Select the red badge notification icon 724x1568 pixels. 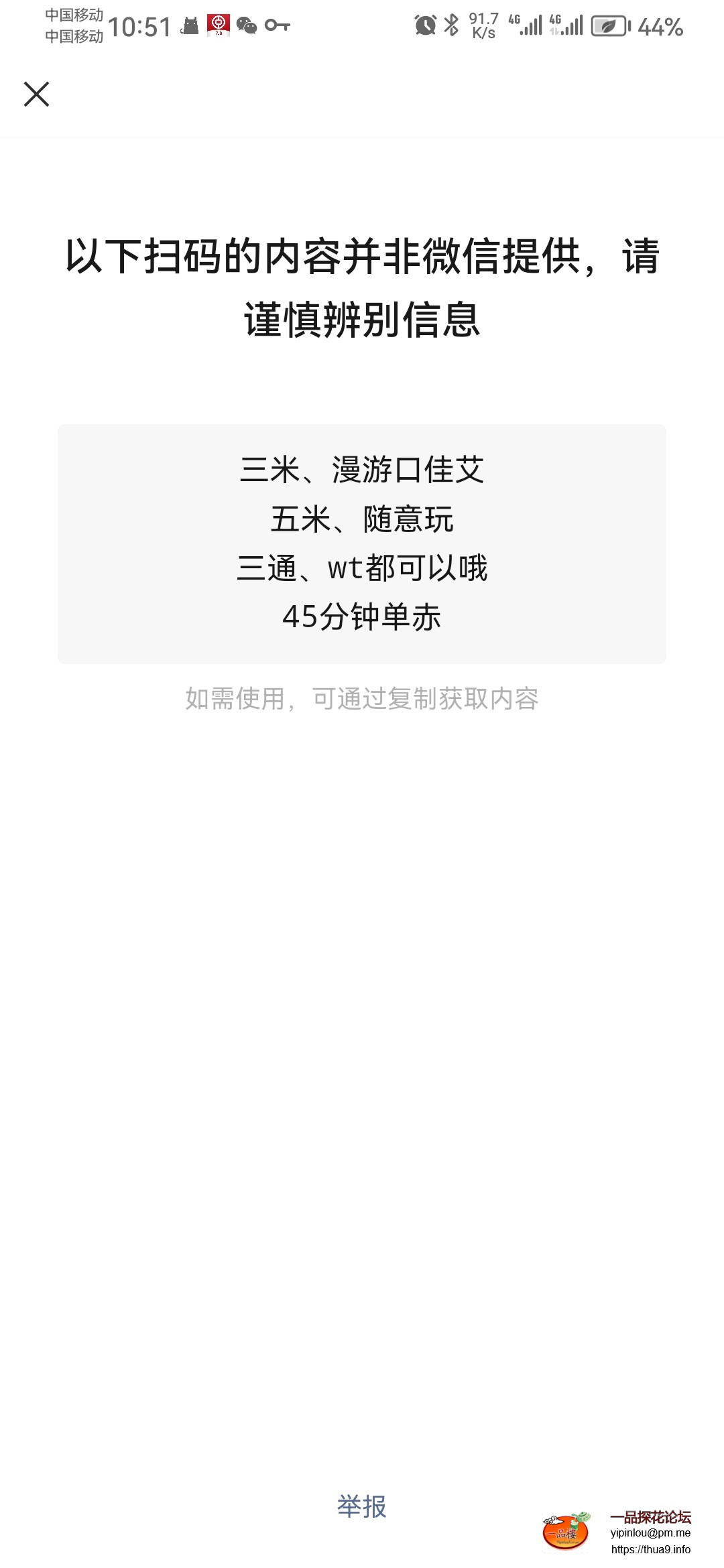pyautogui.click(x=219, y=25)
